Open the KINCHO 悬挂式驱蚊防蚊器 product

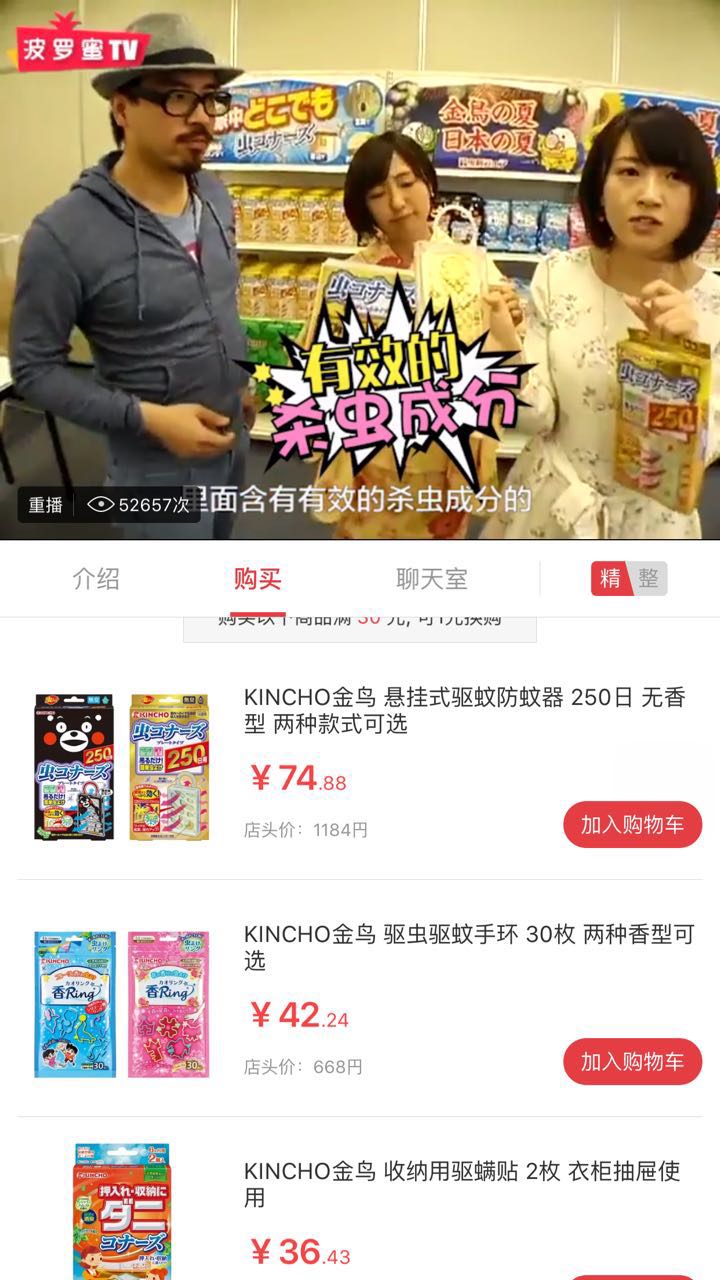click(x=464, y=711)
